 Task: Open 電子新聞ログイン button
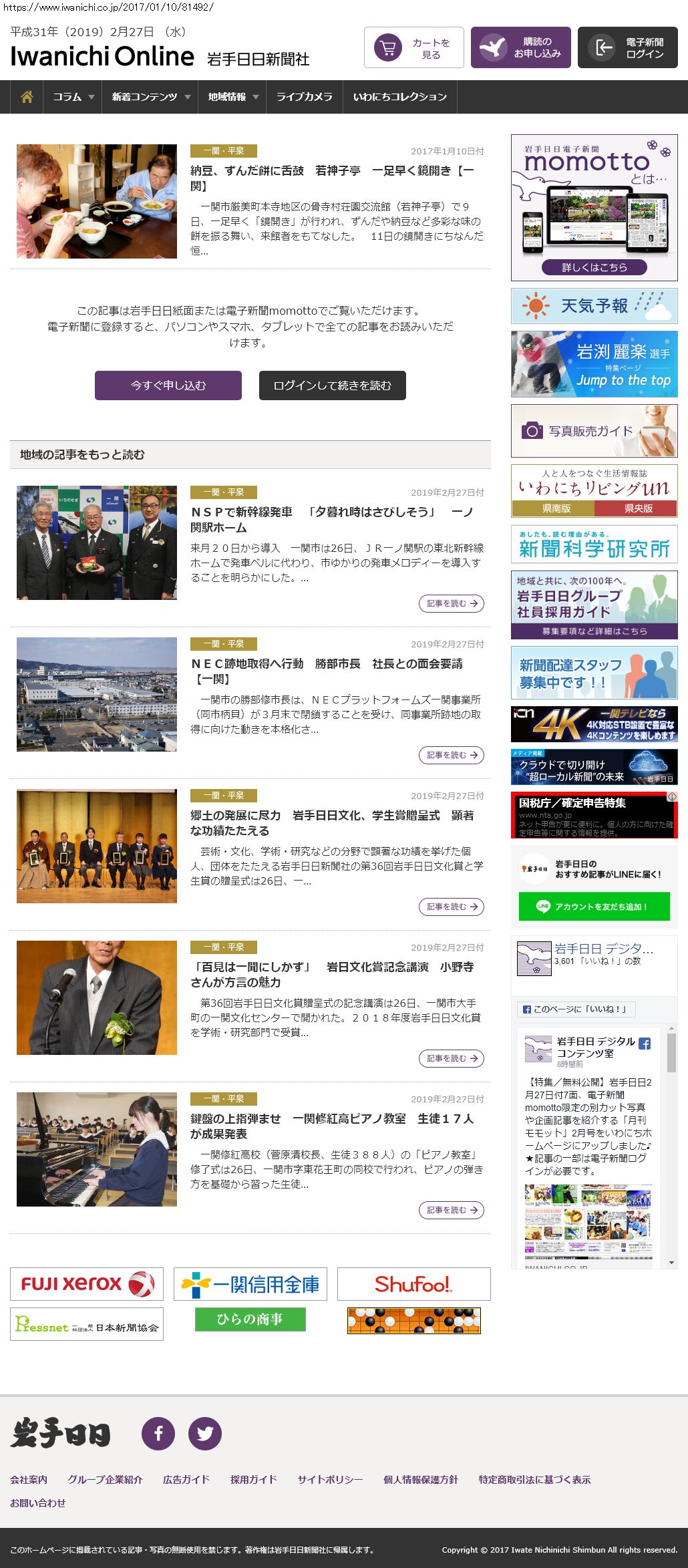tap(627, 47)
